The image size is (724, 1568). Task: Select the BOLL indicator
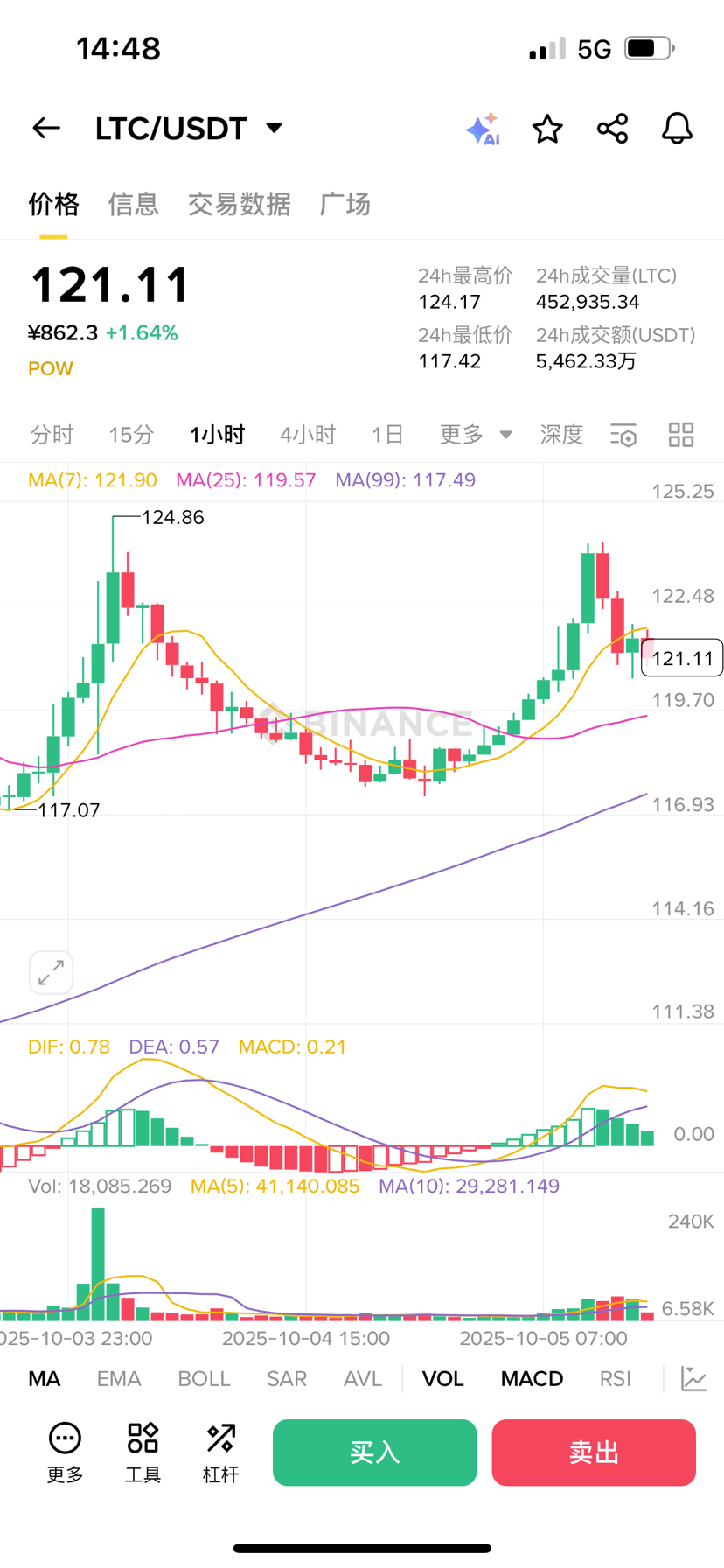pos(204,1379)
